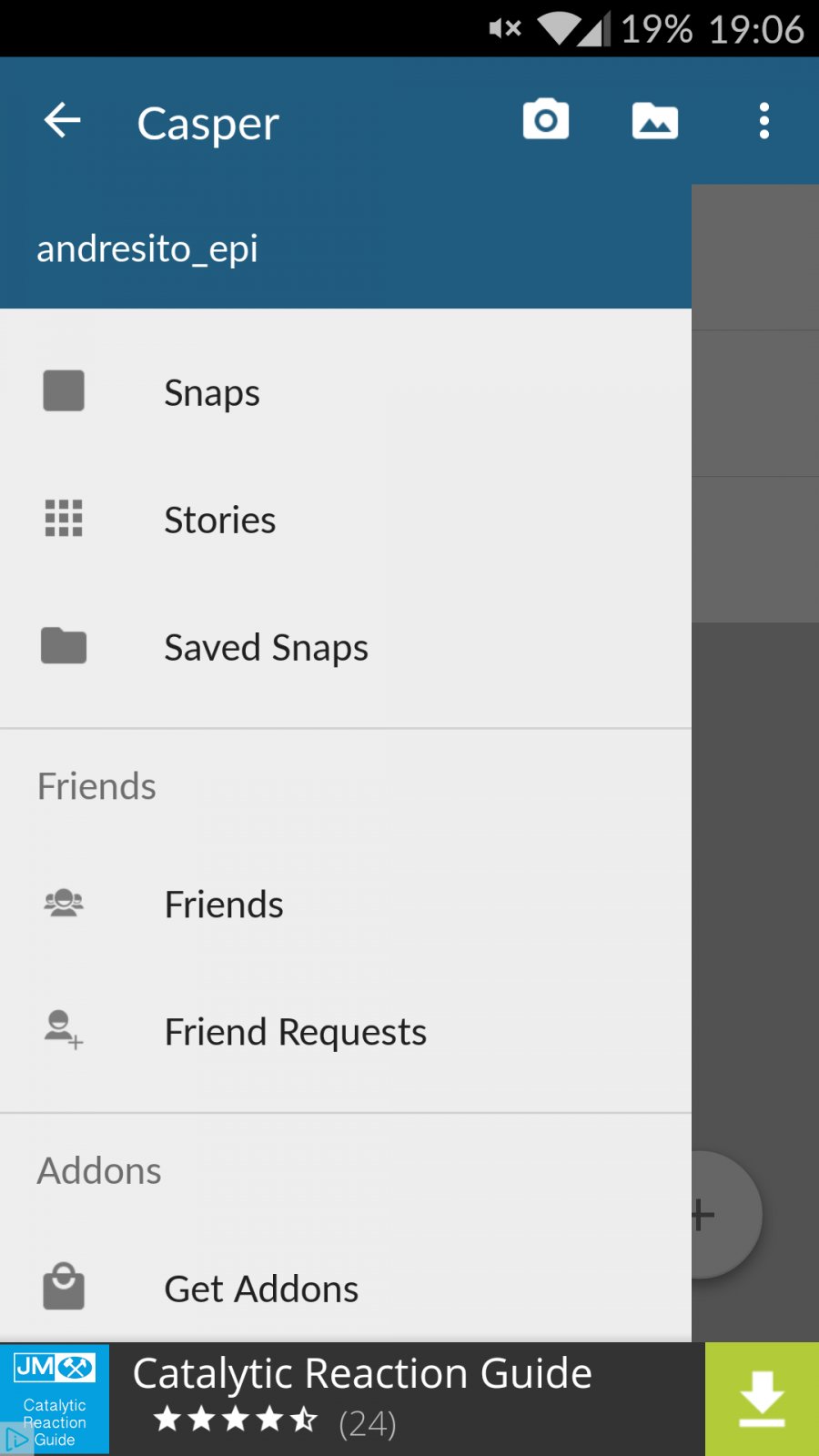Viewport: 819px width, 1456px height.
Task: View Friend Requests
Action: point(346,1031)
